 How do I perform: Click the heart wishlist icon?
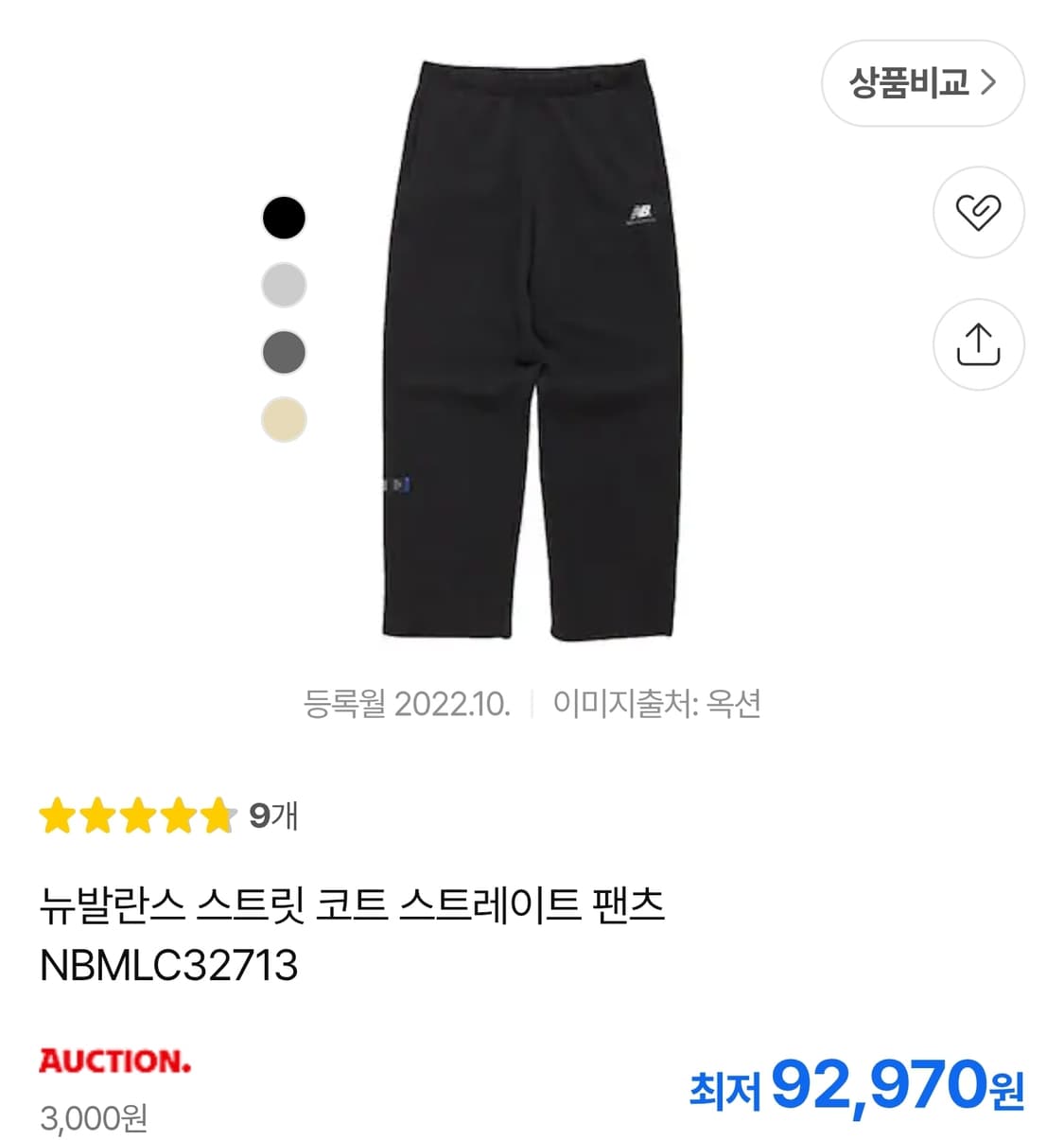pyautogui.click(x=979, y=213)
